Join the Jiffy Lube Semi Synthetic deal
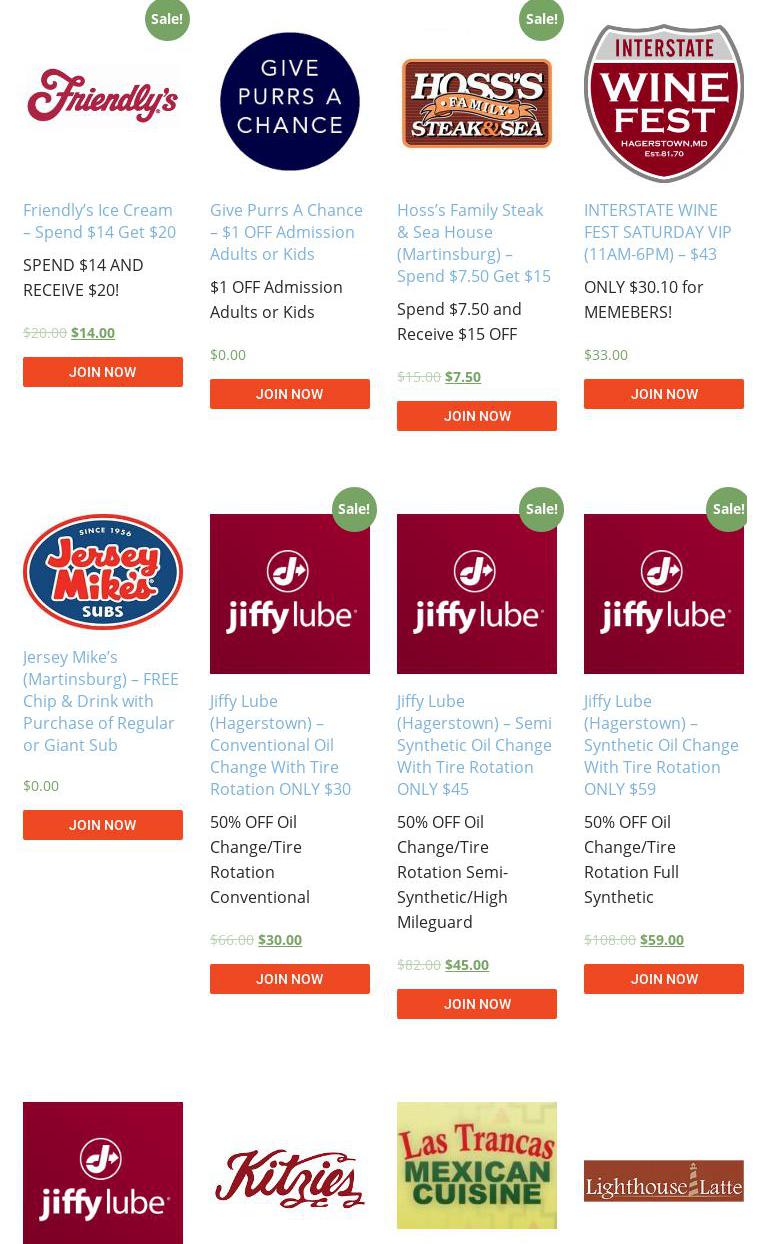Screen dimensions: 770x1244 pos(476,1004)
